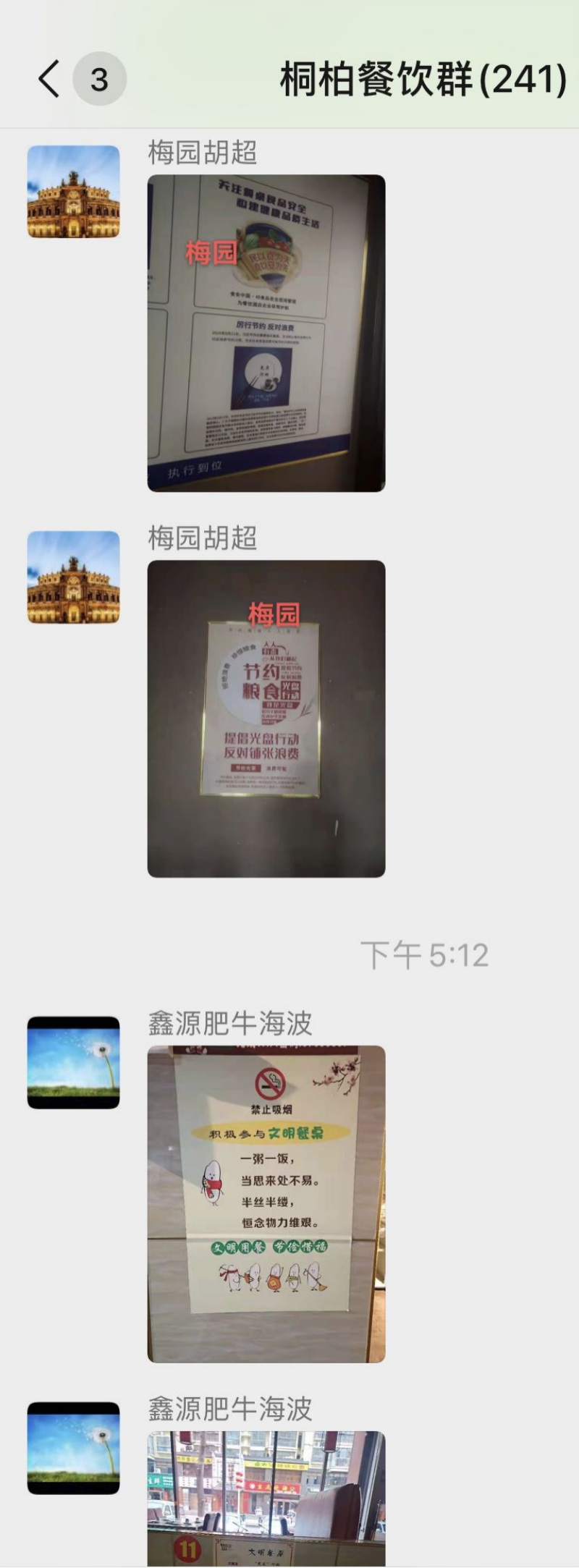Tap 梅园胡超's avatar beside the 节约粮食 poster
579x1568 pixels.
(74, 577)
